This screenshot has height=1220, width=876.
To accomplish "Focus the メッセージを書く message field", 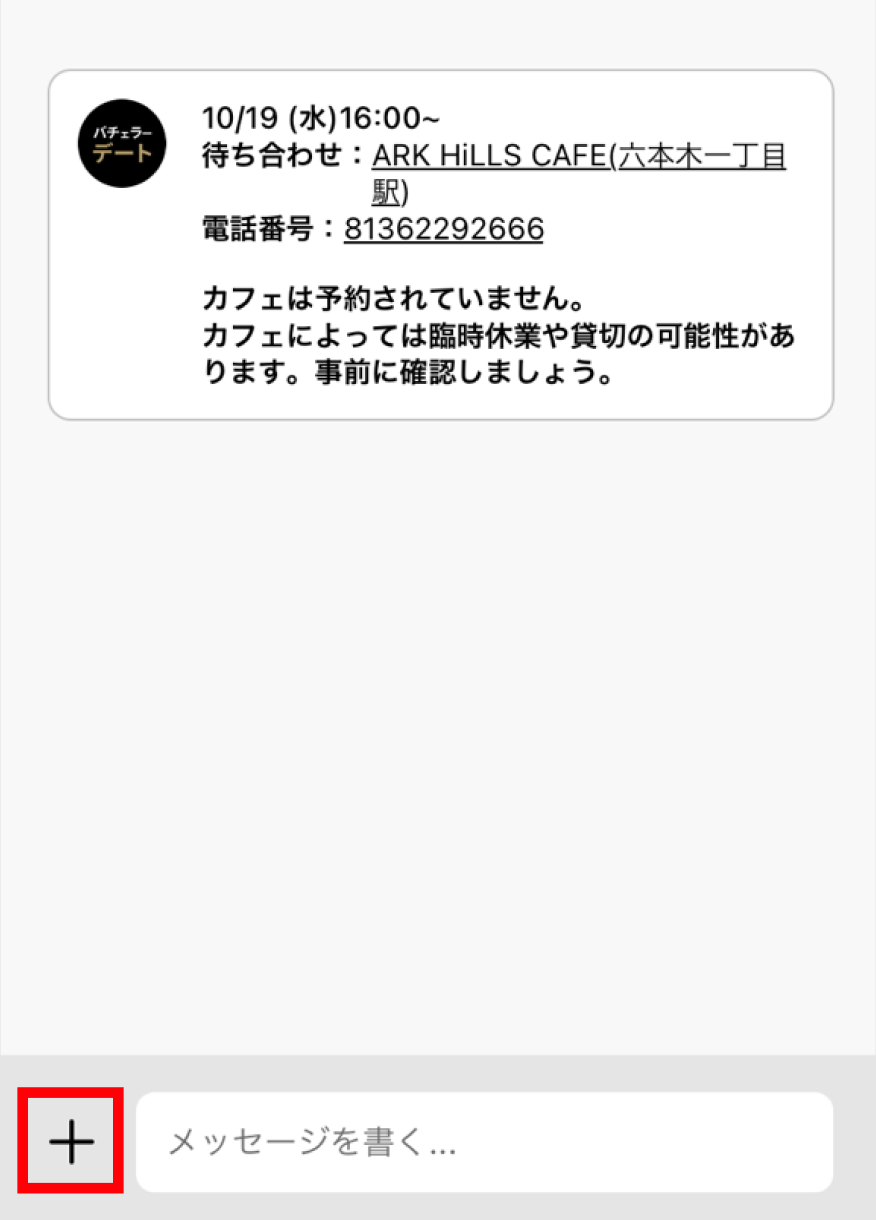I will tap(484, 1142).
